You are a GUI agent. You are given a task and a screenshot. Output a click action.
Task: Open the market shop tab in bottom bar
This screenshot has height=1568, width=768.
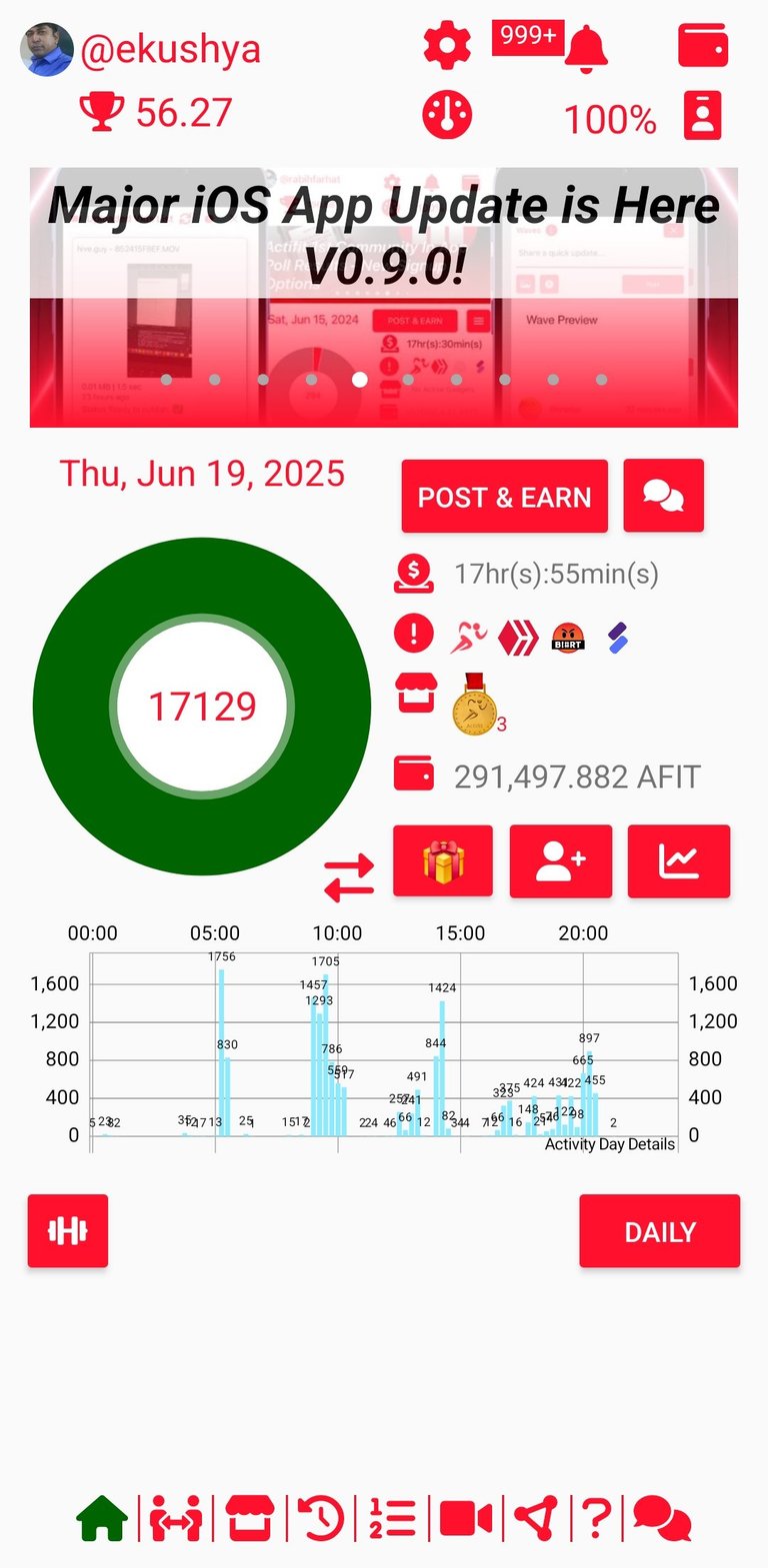click(250, 1520)
